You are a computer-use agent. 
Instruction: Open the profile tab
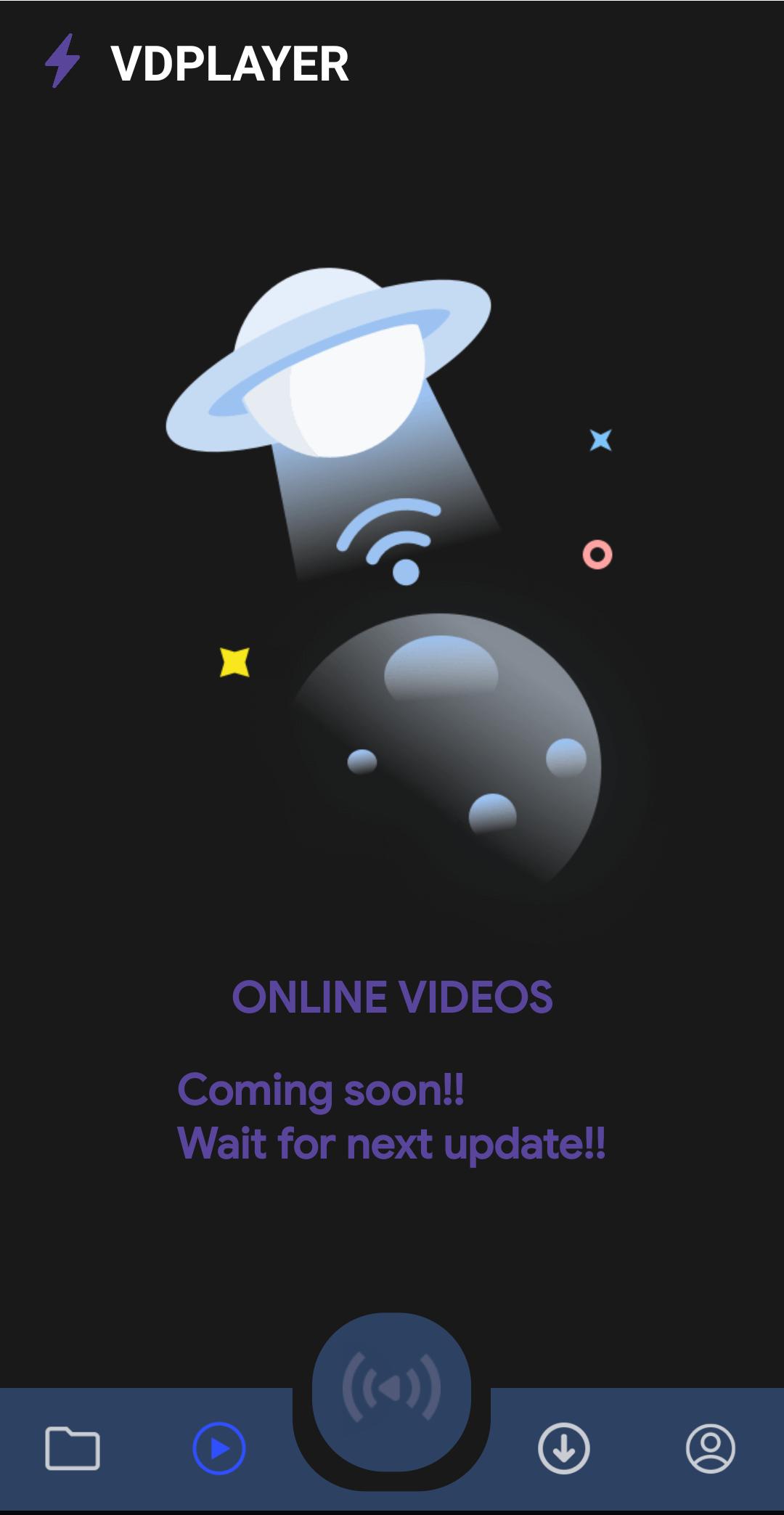point(711,1448)
